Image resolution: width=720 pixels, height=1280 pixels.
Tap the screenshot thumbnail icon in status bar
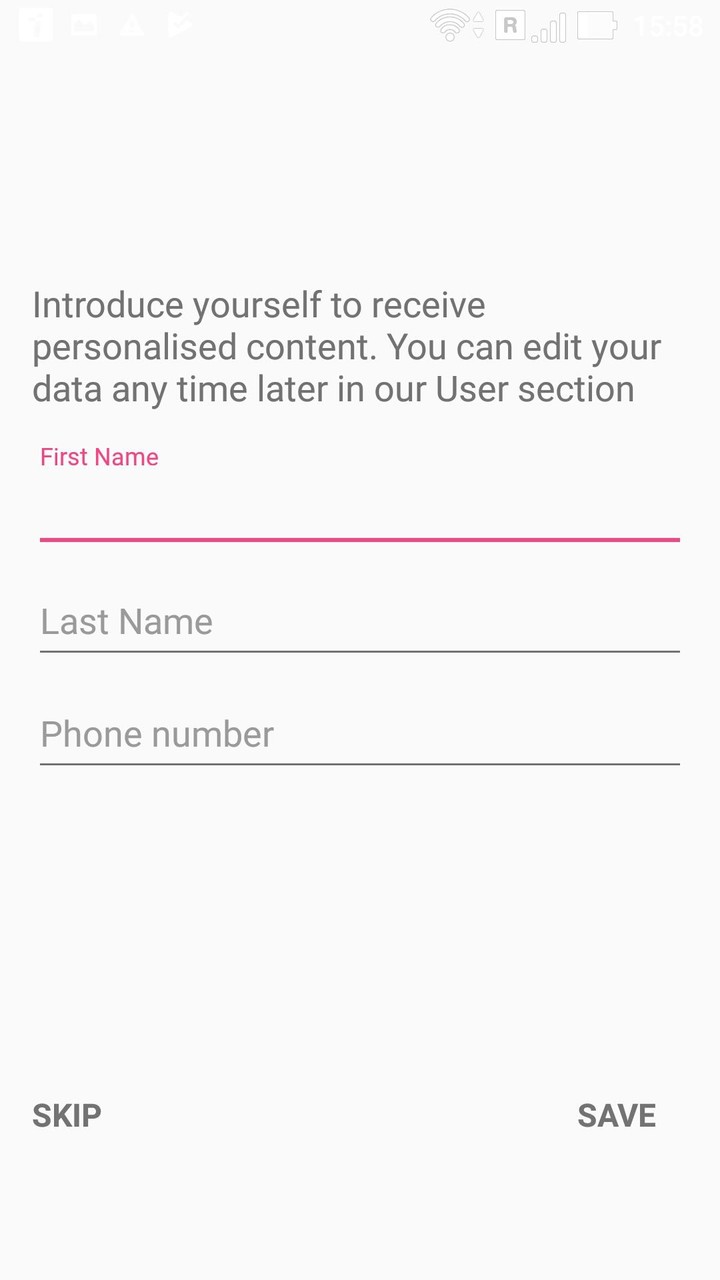click(84, 25)
